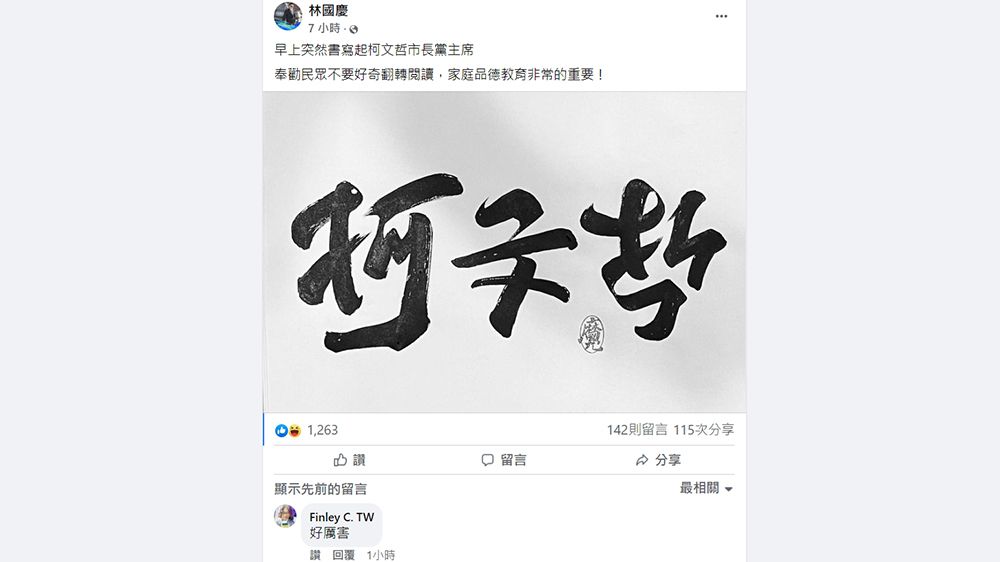Open the 柯文哲 calligraphy image

click(x=504, y=252)
